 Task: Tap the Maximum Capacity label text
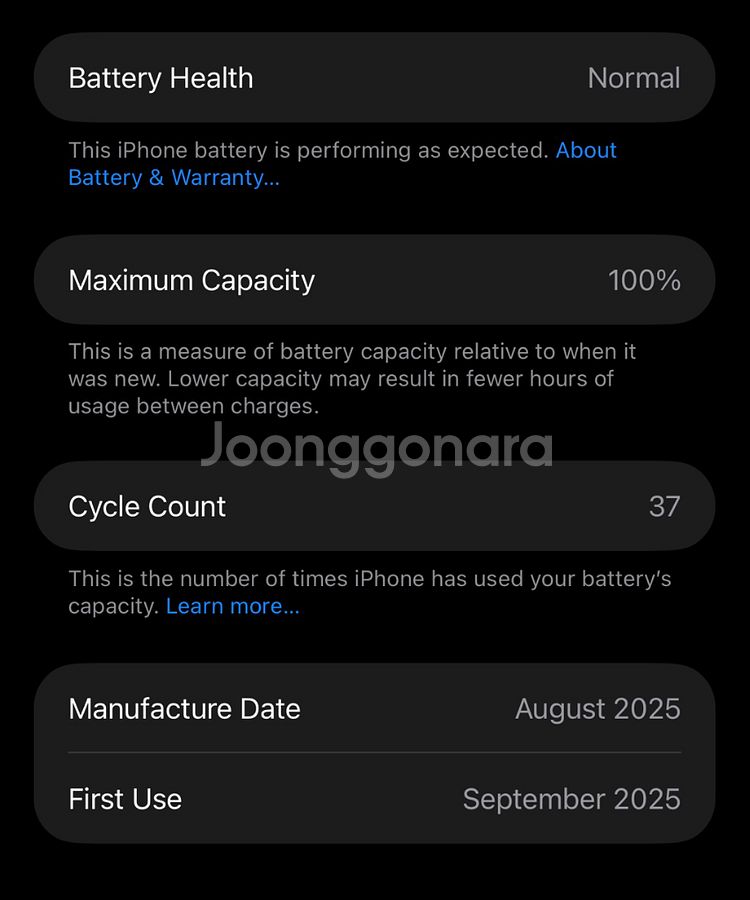191,280
